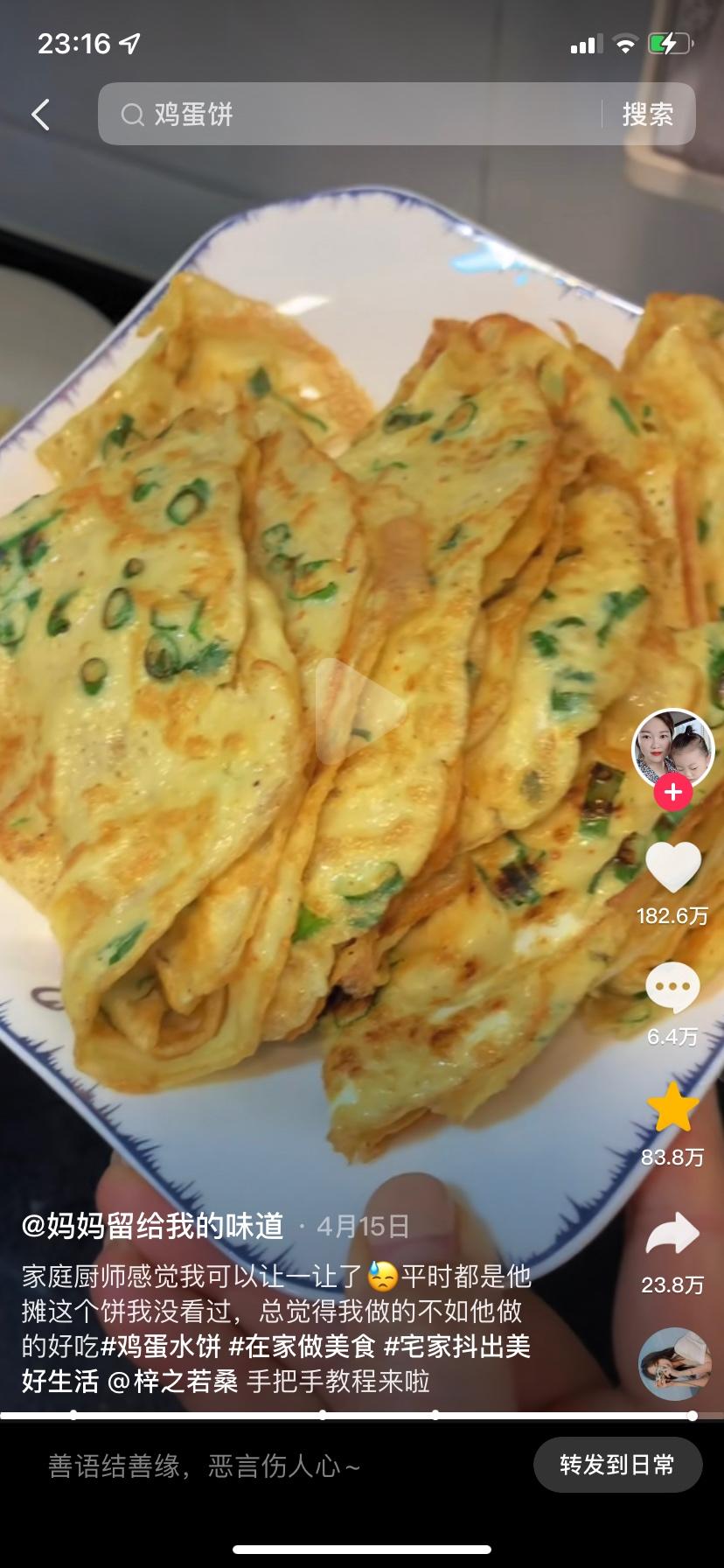Screen dimensions: 724x1568
Task: Open the creator's avatar profile
Action: [x=672, y=747]
